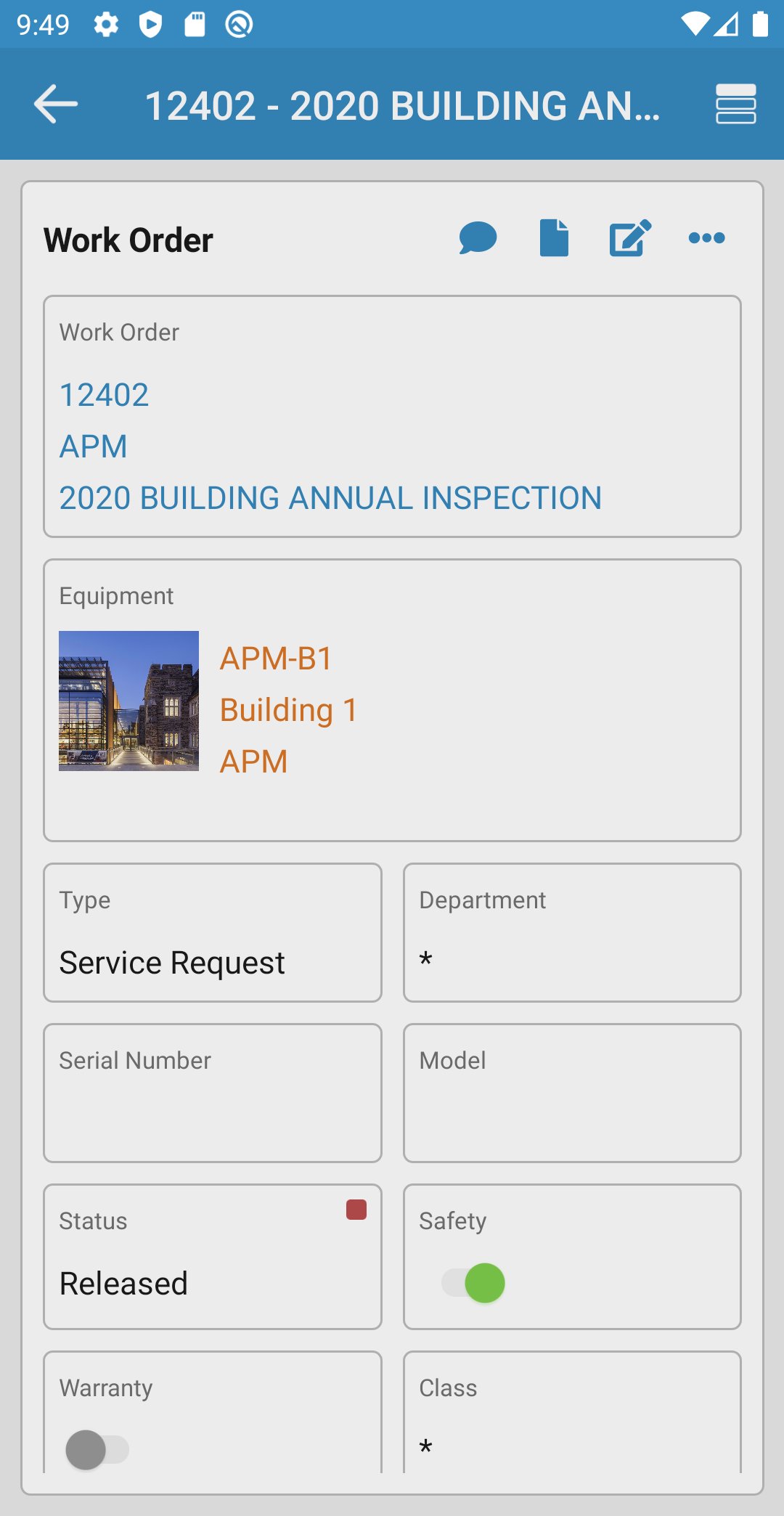
Task: Follow the 2020 BUILDING ANNUAL INSPECTION link
Action: click(x=330, y=497)
